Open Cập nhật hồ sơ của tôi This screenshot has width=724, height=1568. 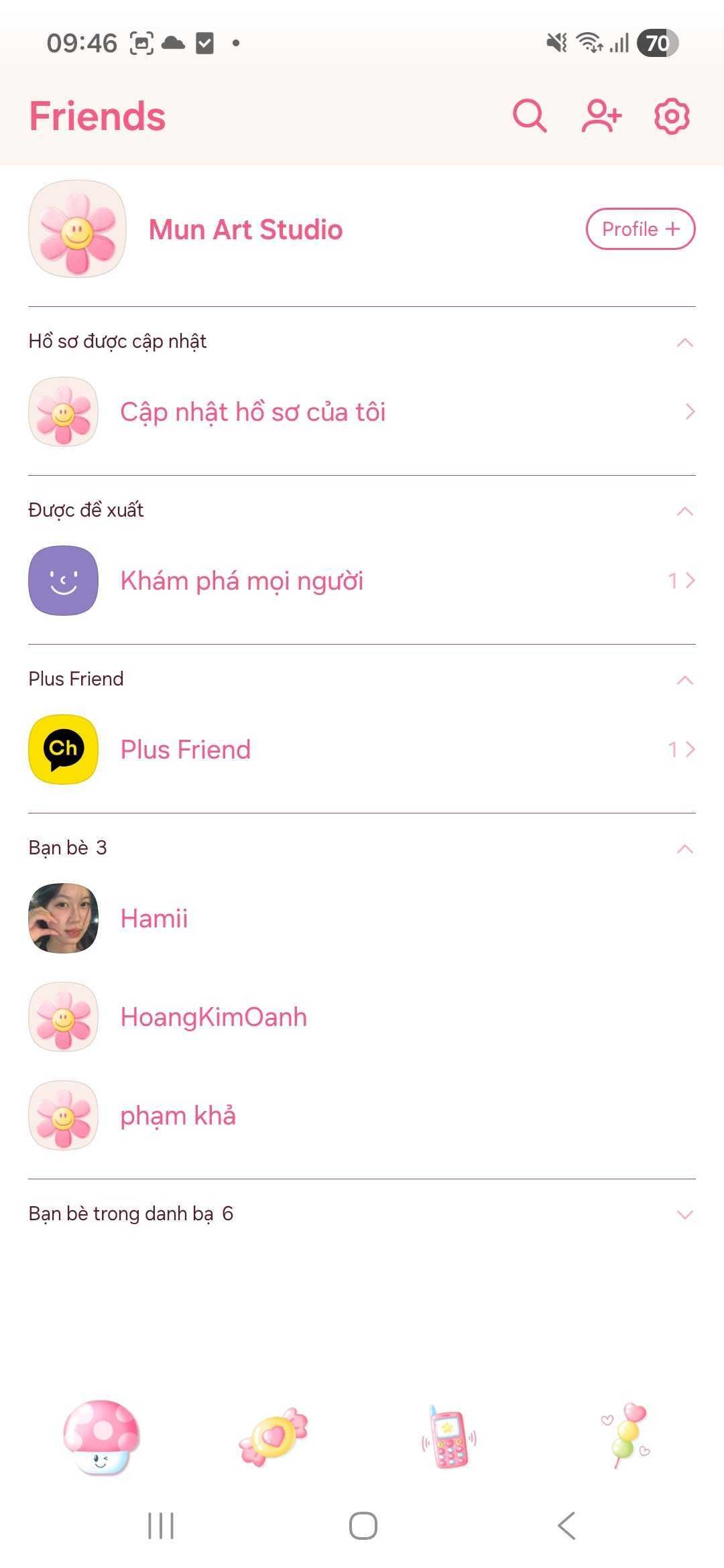[x=362, y=412]
